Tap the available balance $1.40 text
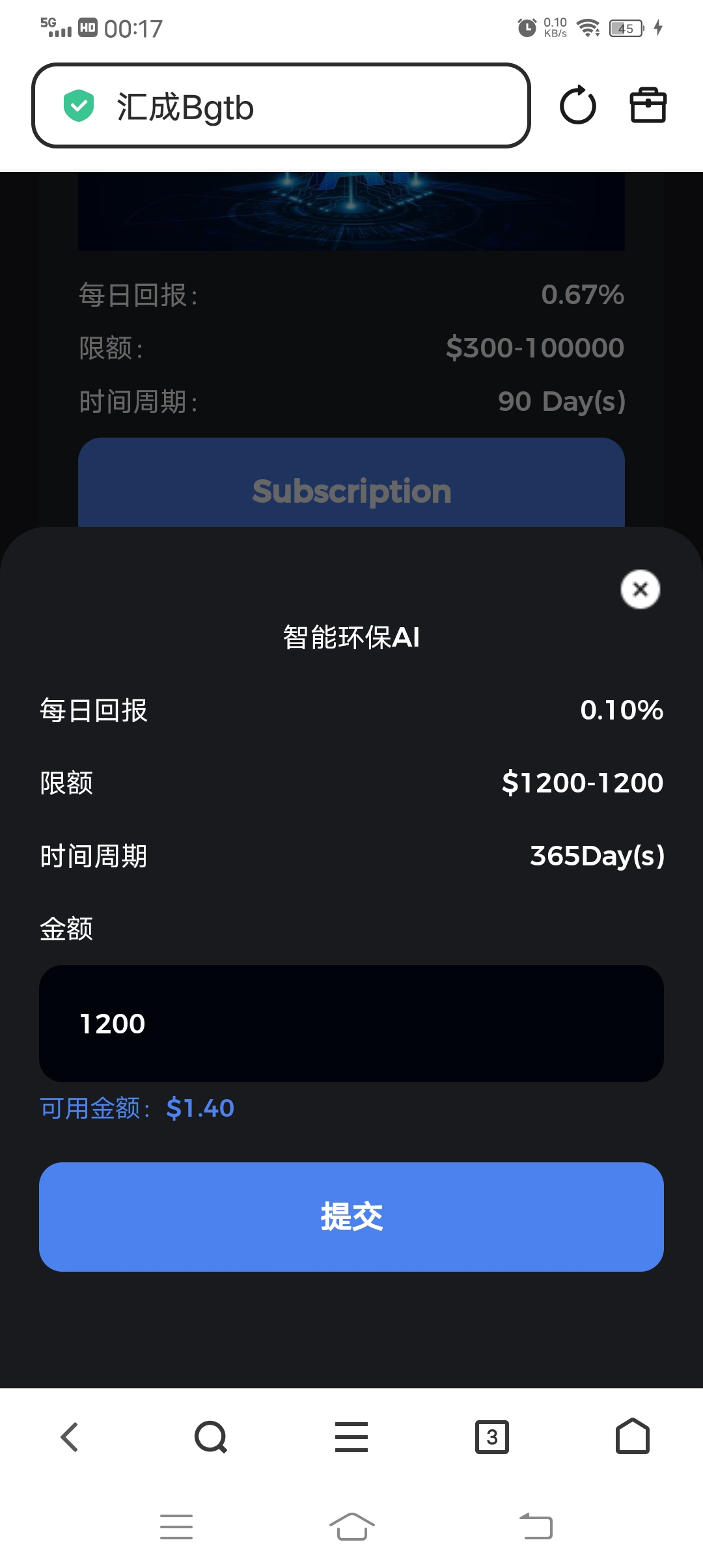 point(137,1108)
